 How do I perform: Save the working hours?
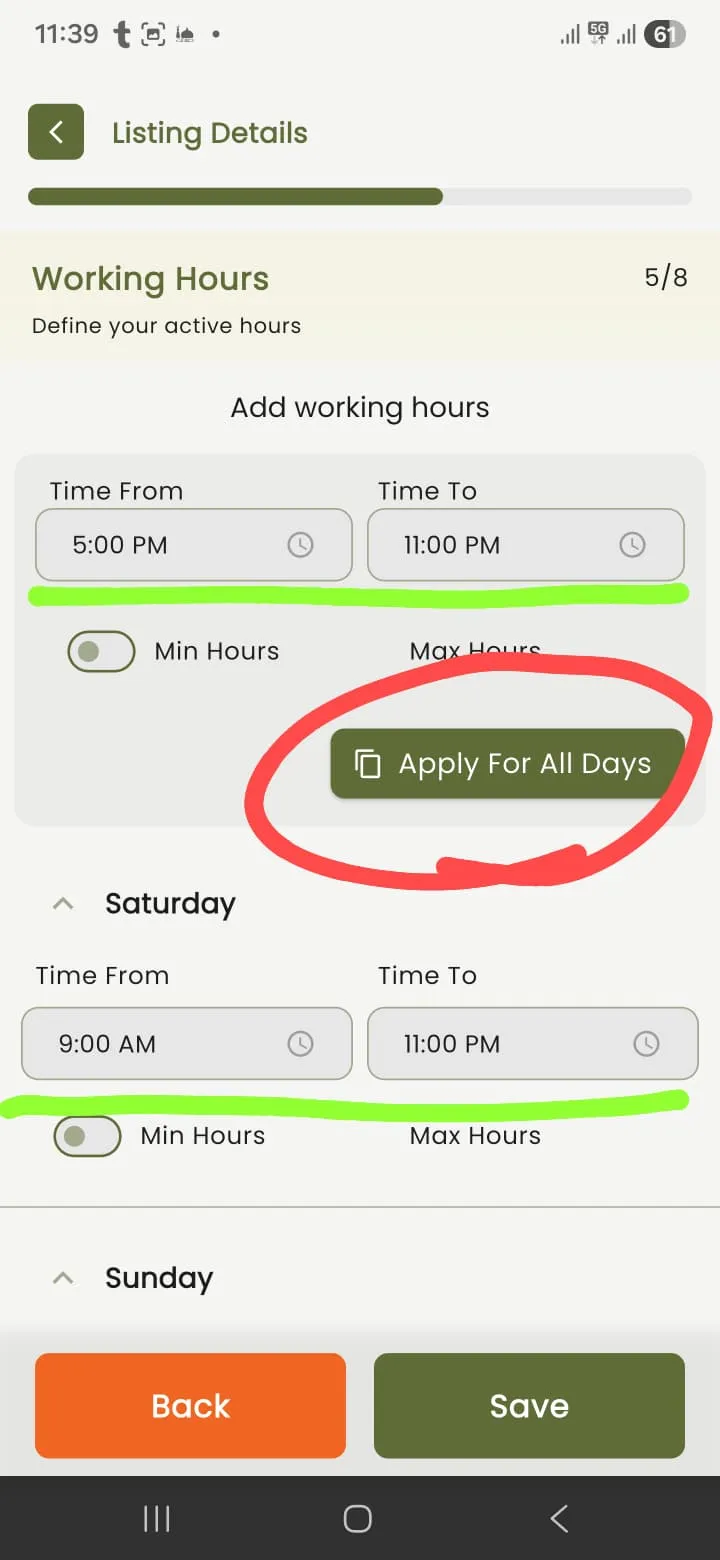(529, 1406)
